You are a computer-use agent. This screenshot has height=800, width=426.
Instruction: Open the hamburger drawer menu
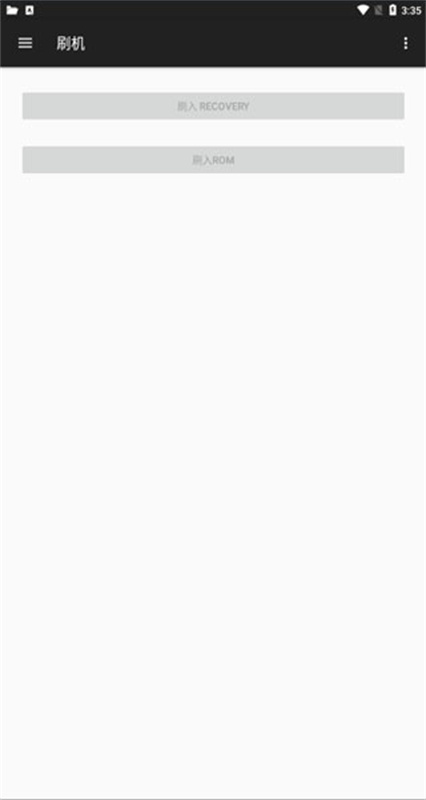[x=25, y=43]
